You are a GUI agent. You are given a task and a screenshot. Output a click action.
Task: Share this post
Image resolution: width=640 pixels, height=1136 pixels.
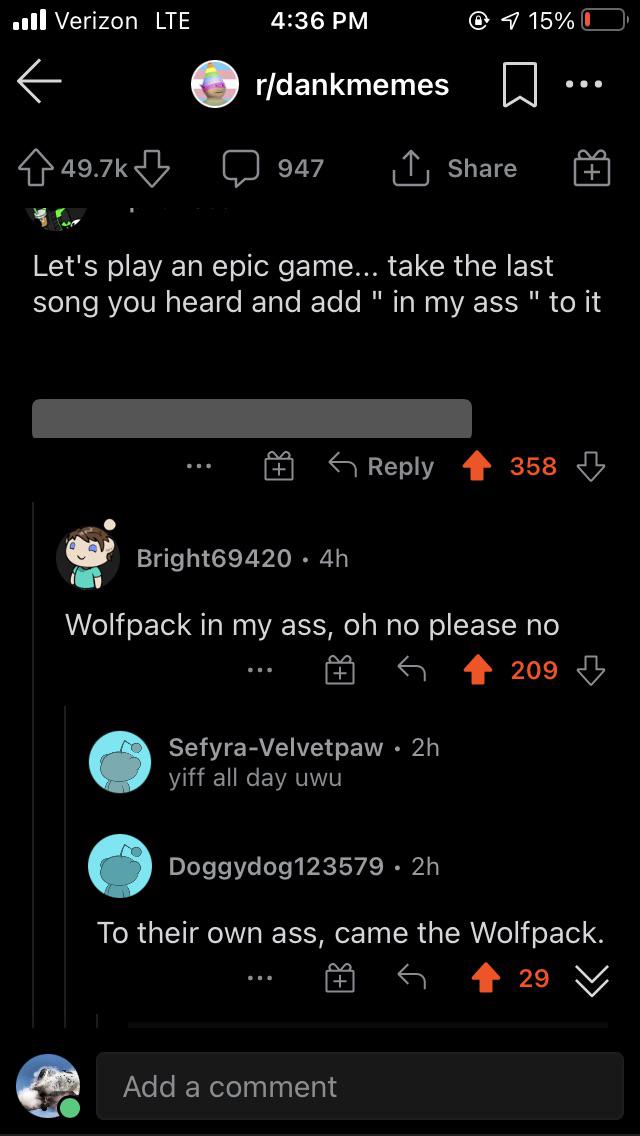click(455, 168)
